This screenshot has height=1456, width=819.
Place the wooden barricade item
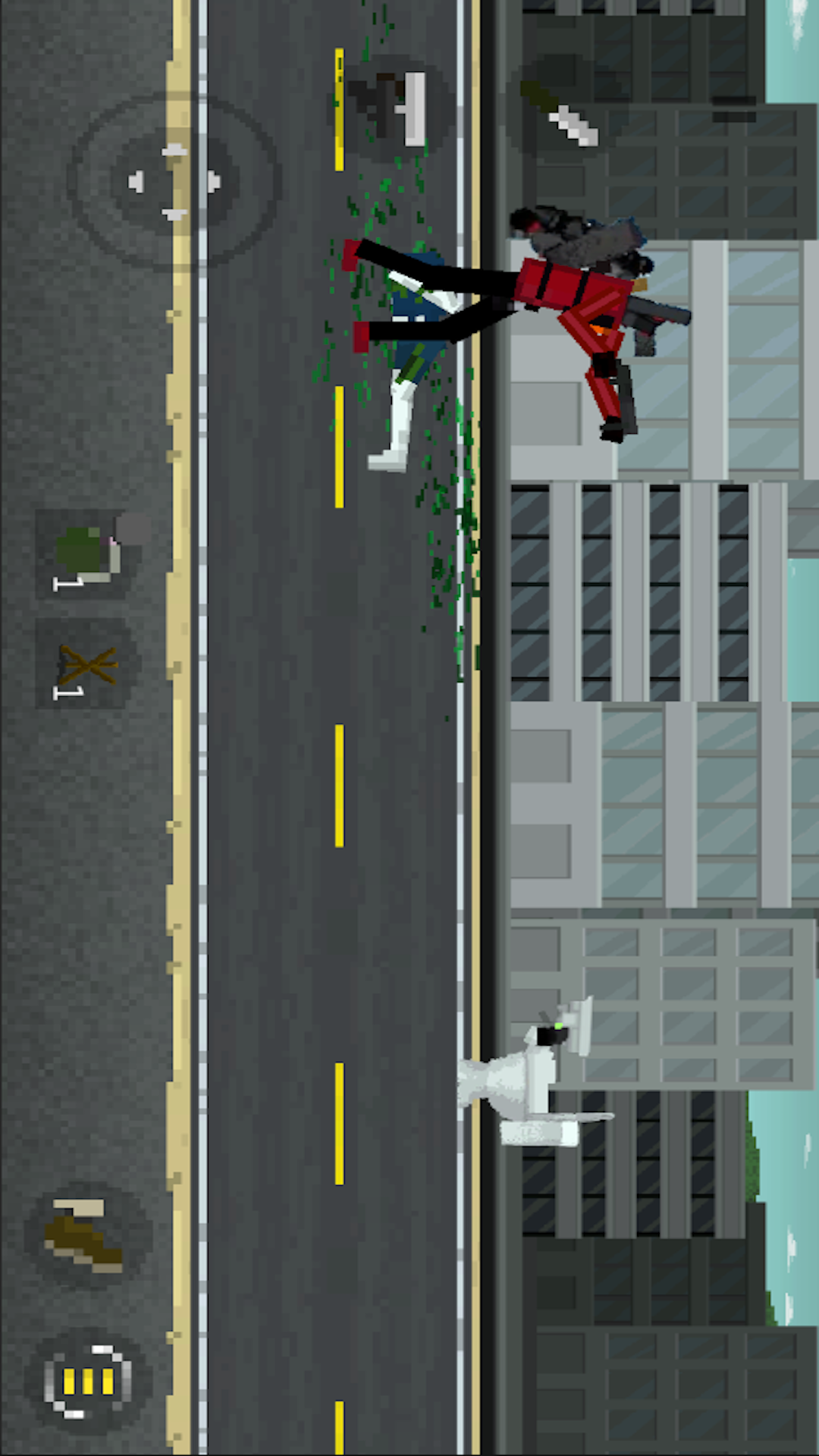[87, 665]
